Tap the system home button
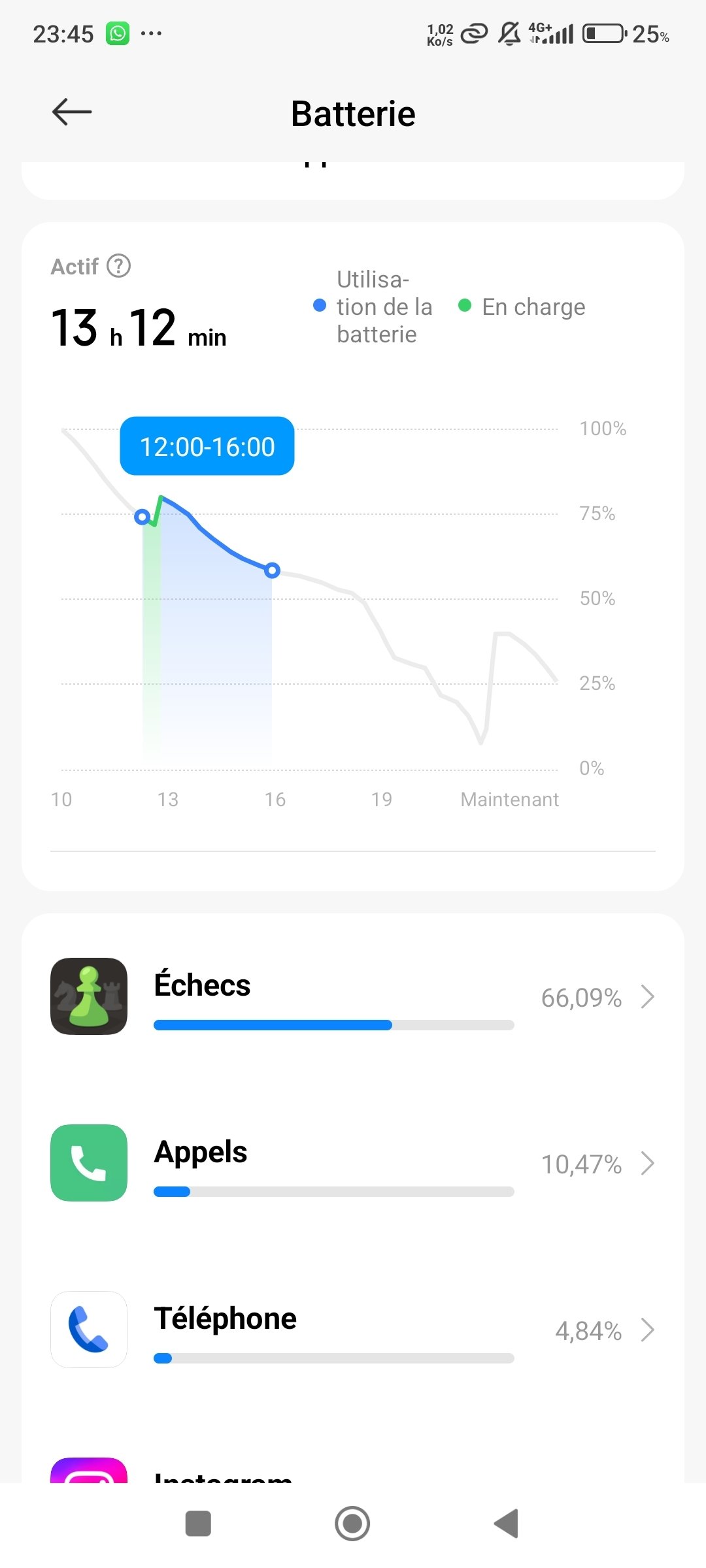The image size is (706, 1568). [352, 1524]
